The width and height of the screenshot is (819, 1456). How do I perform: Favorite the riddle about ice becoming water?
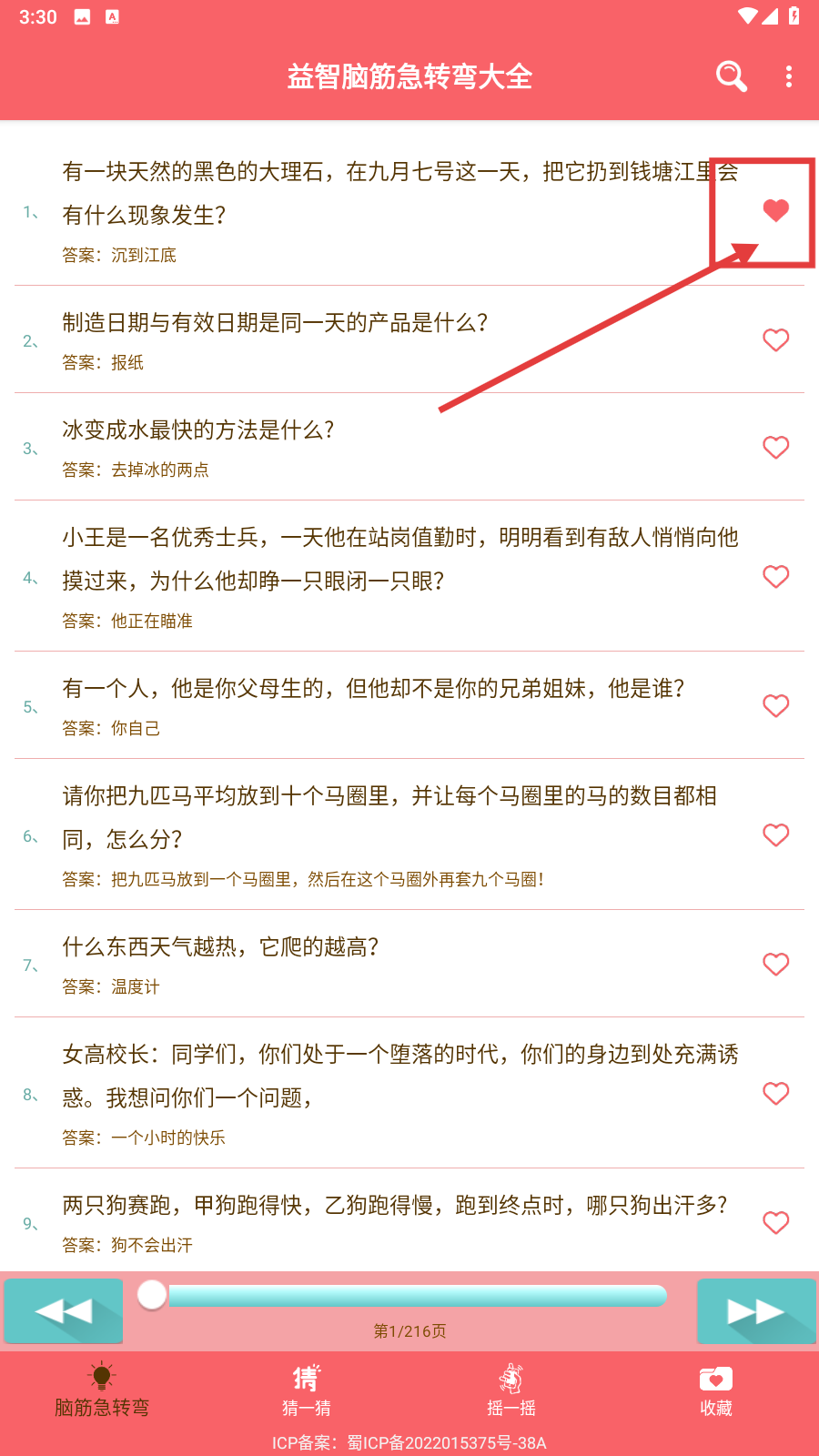click(x=775, y=448)
